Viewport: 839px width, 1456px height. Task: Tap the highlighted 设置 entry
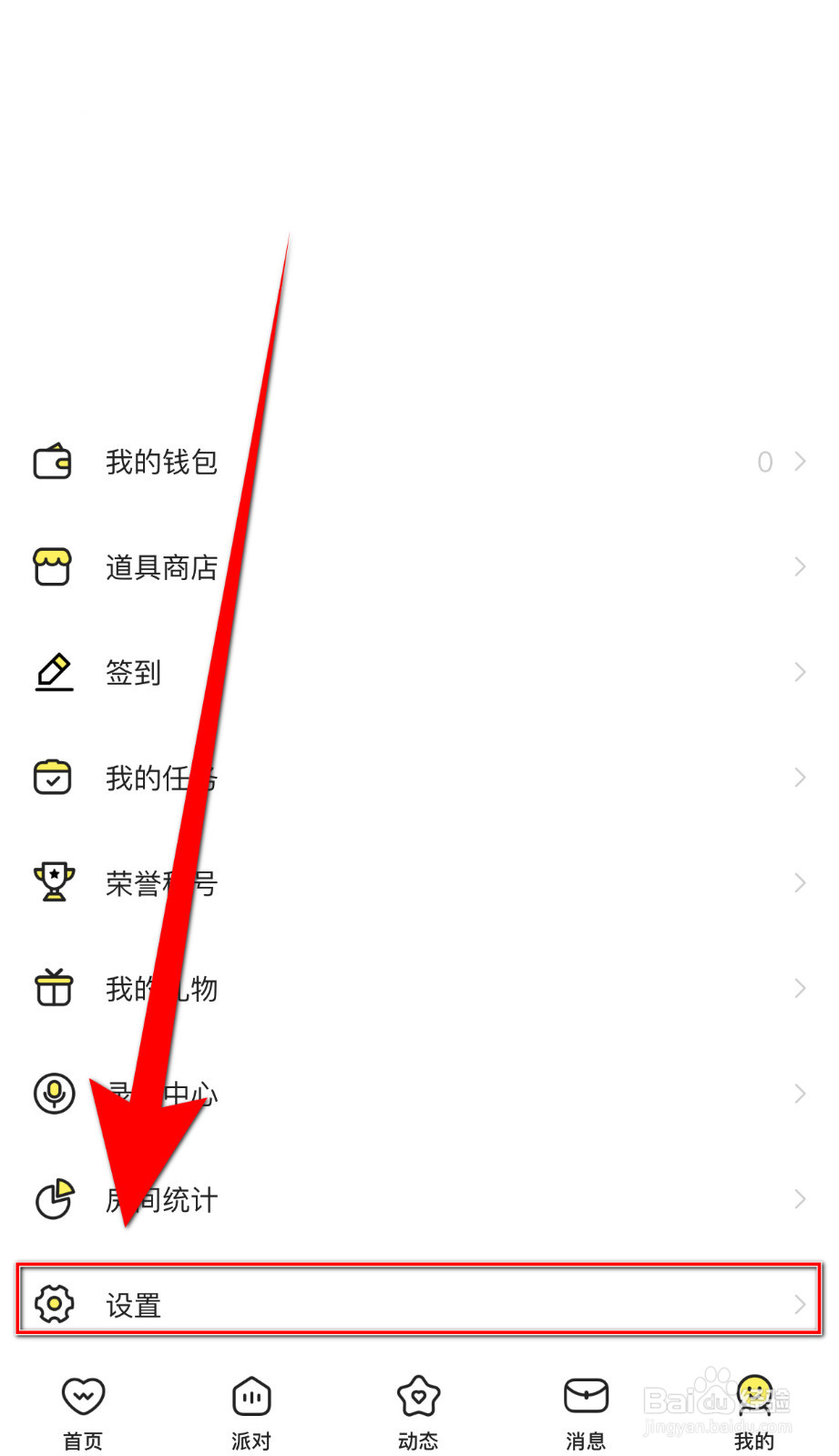[133, 1304]
